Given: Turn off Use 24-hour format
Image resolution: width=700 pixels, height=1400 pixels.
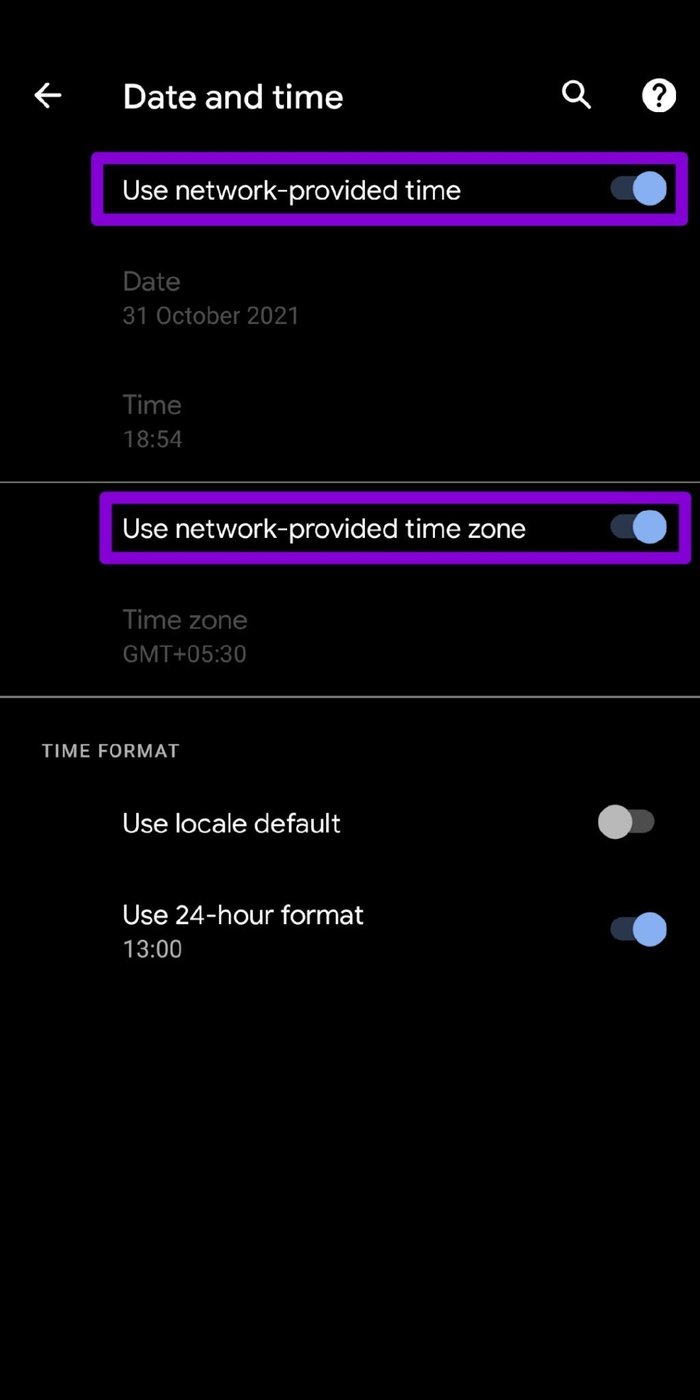Looking at the screenshot, I should 638,929.
